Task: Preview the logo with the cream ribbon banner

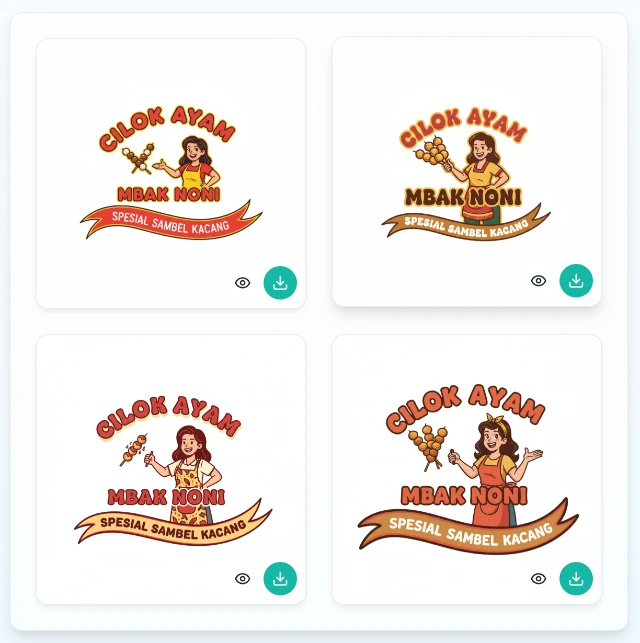Action: pos(242,578)
